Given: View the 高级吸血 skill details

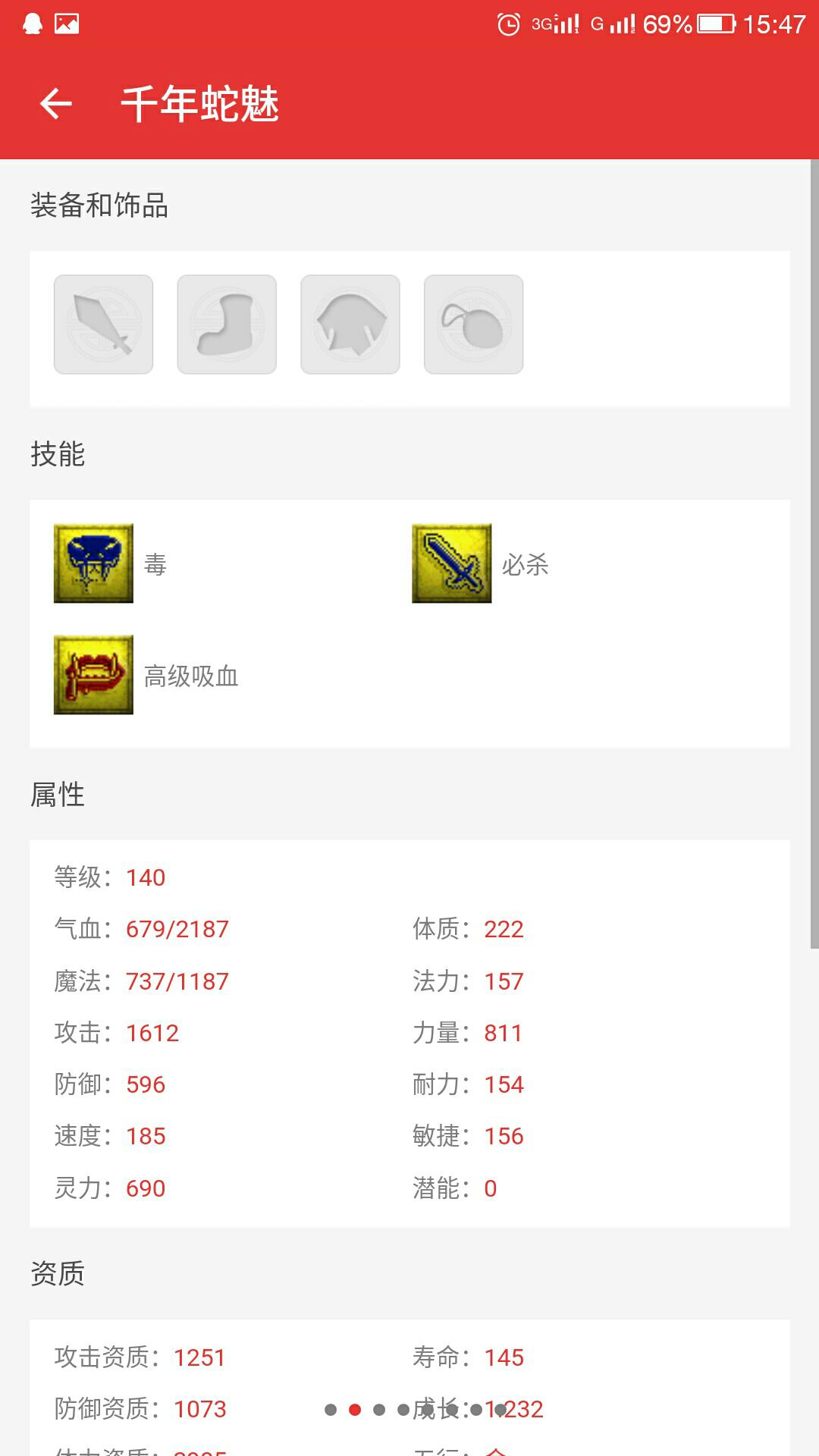Looking at the screenshot, I should (x=94, y=675).
